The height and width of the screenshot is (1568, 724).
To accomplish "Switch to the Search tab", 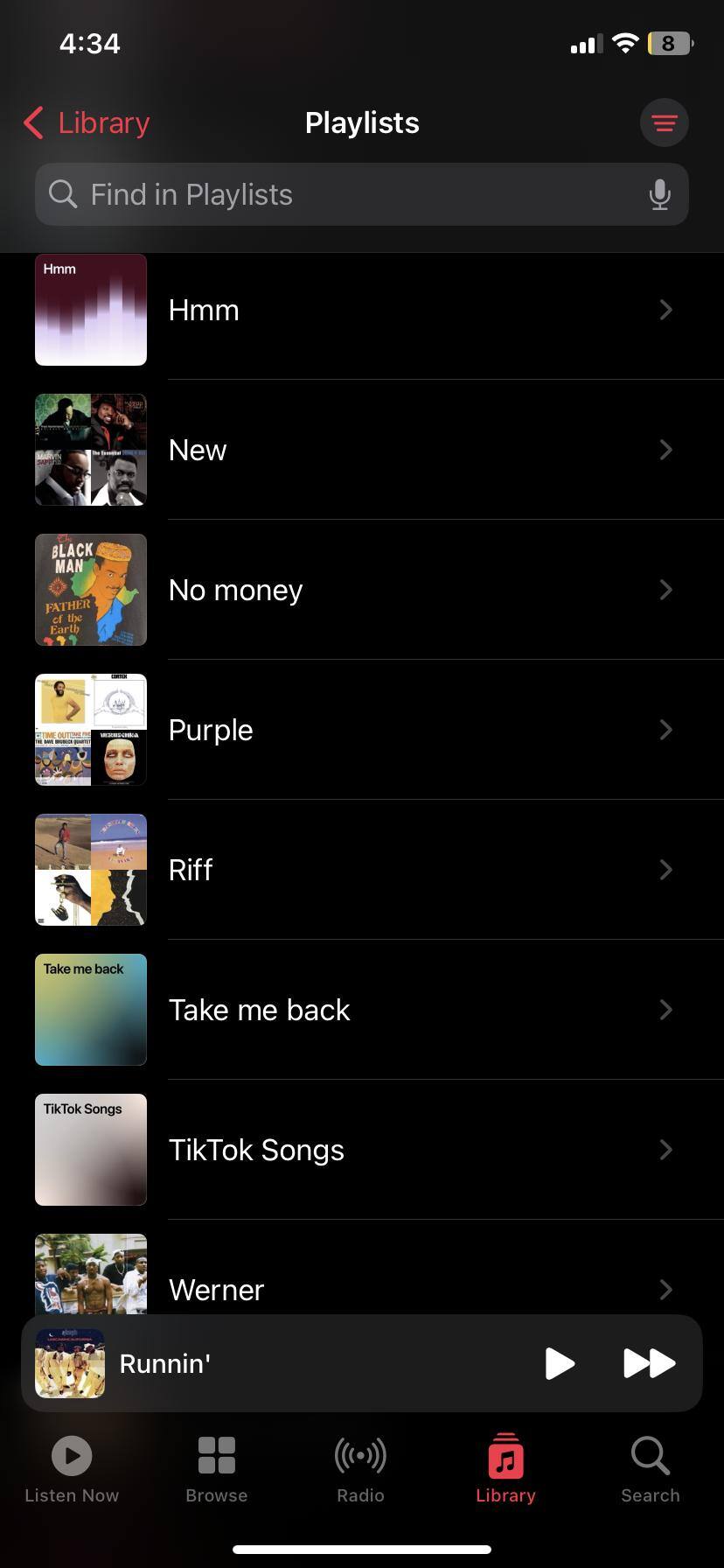I will pos(651,1470).
